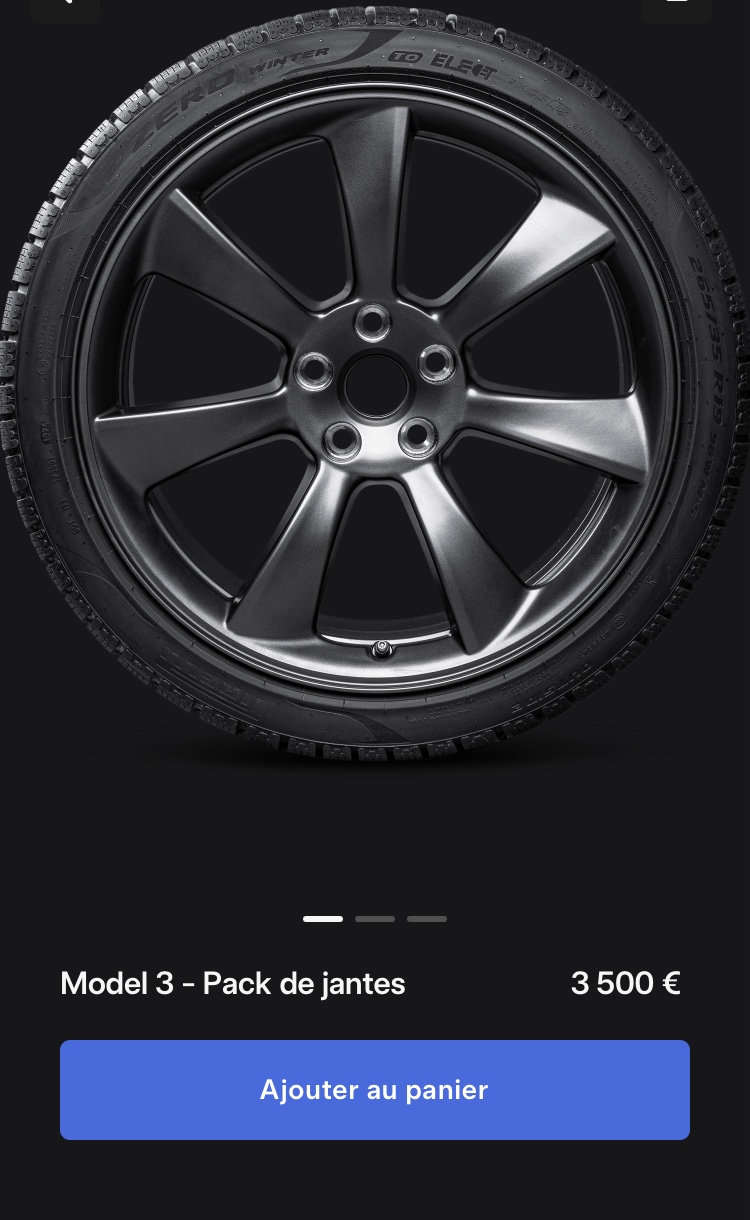Open the menu button at top right

click(677, 8)
